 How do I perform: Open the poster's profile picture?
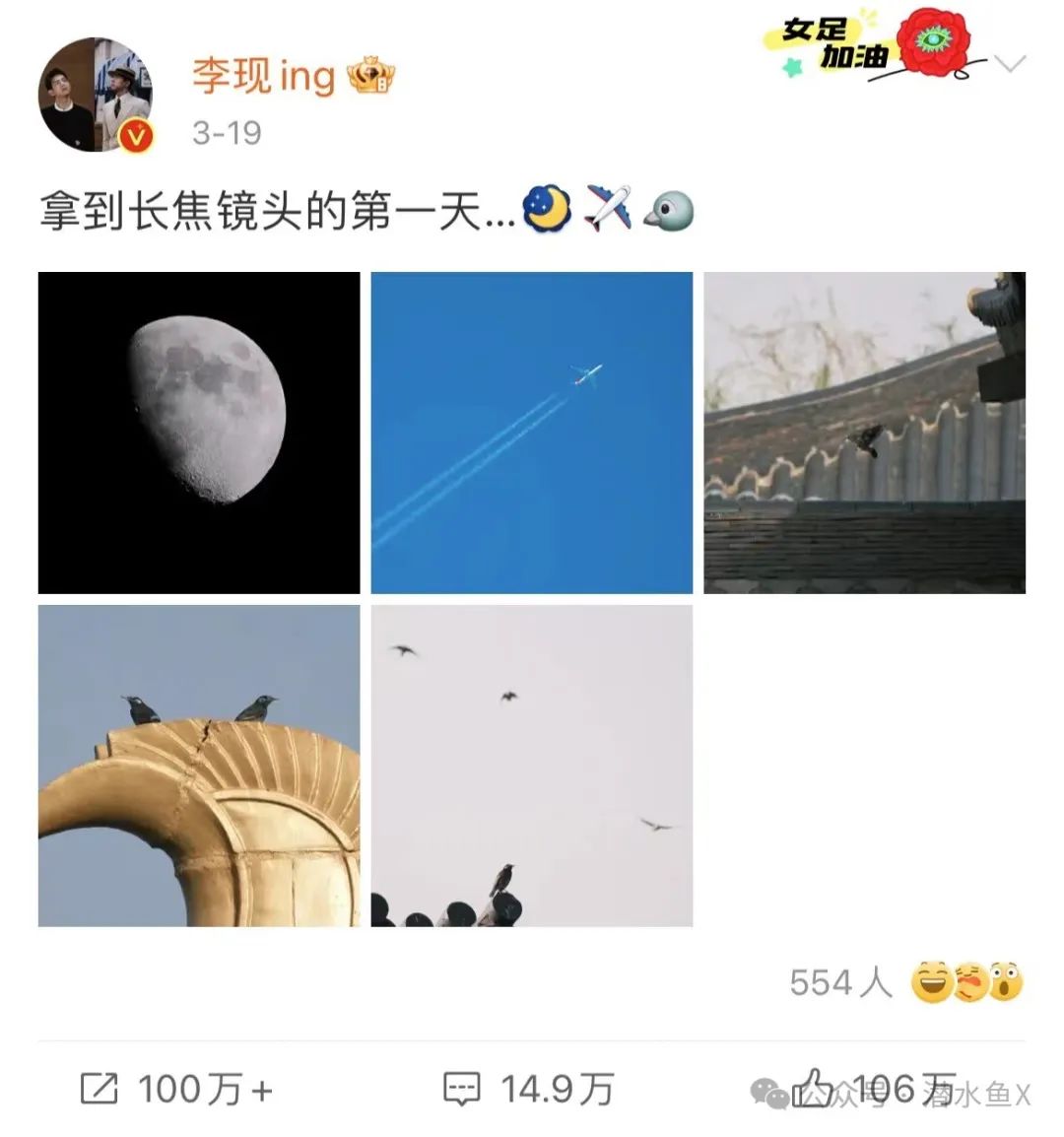coord(96,96)
